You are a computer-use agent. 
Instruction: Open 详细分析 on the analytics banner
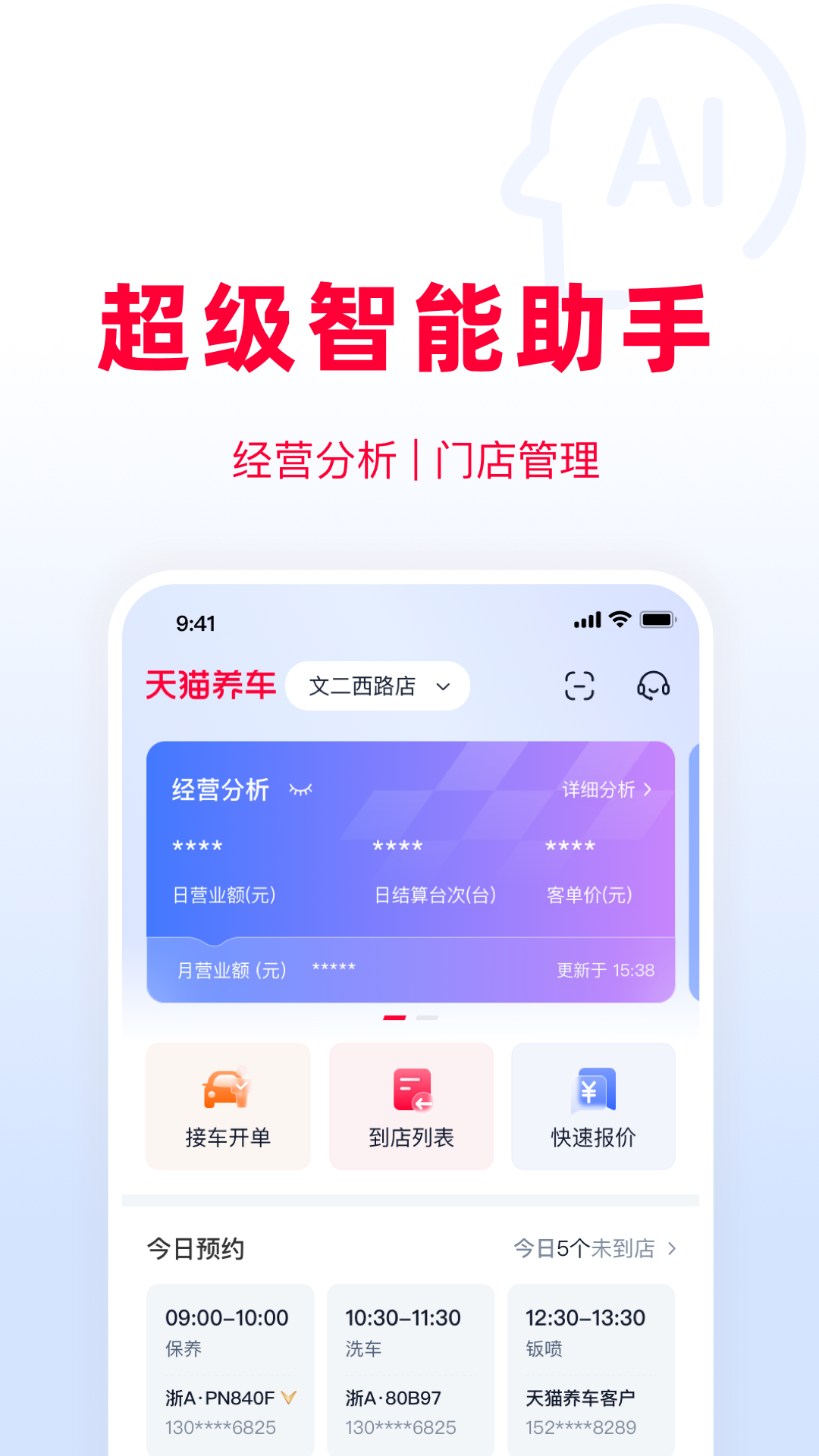(x=601, y=790)
